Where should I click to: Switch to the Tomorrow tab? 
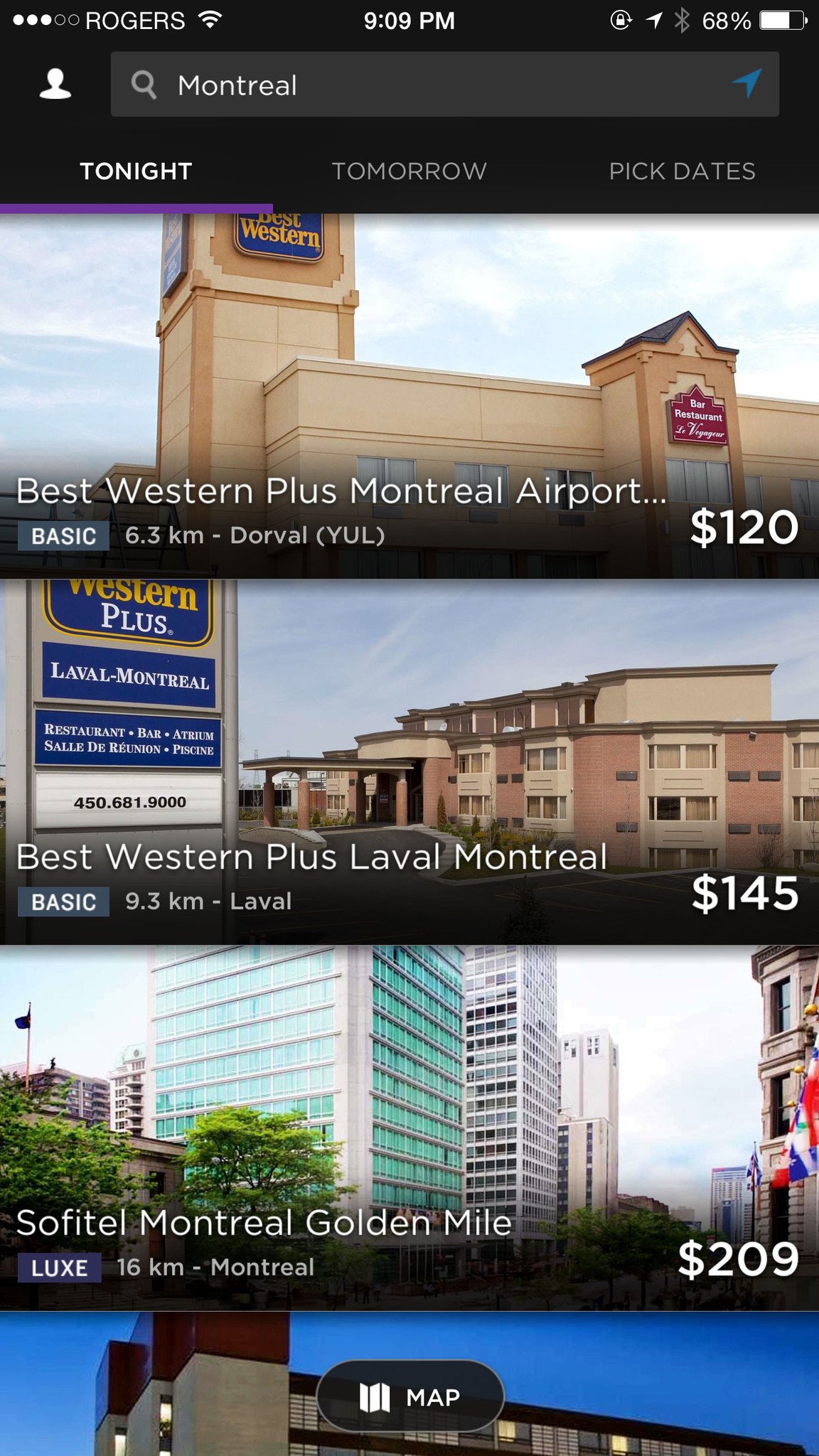click(x=409, y=171)
